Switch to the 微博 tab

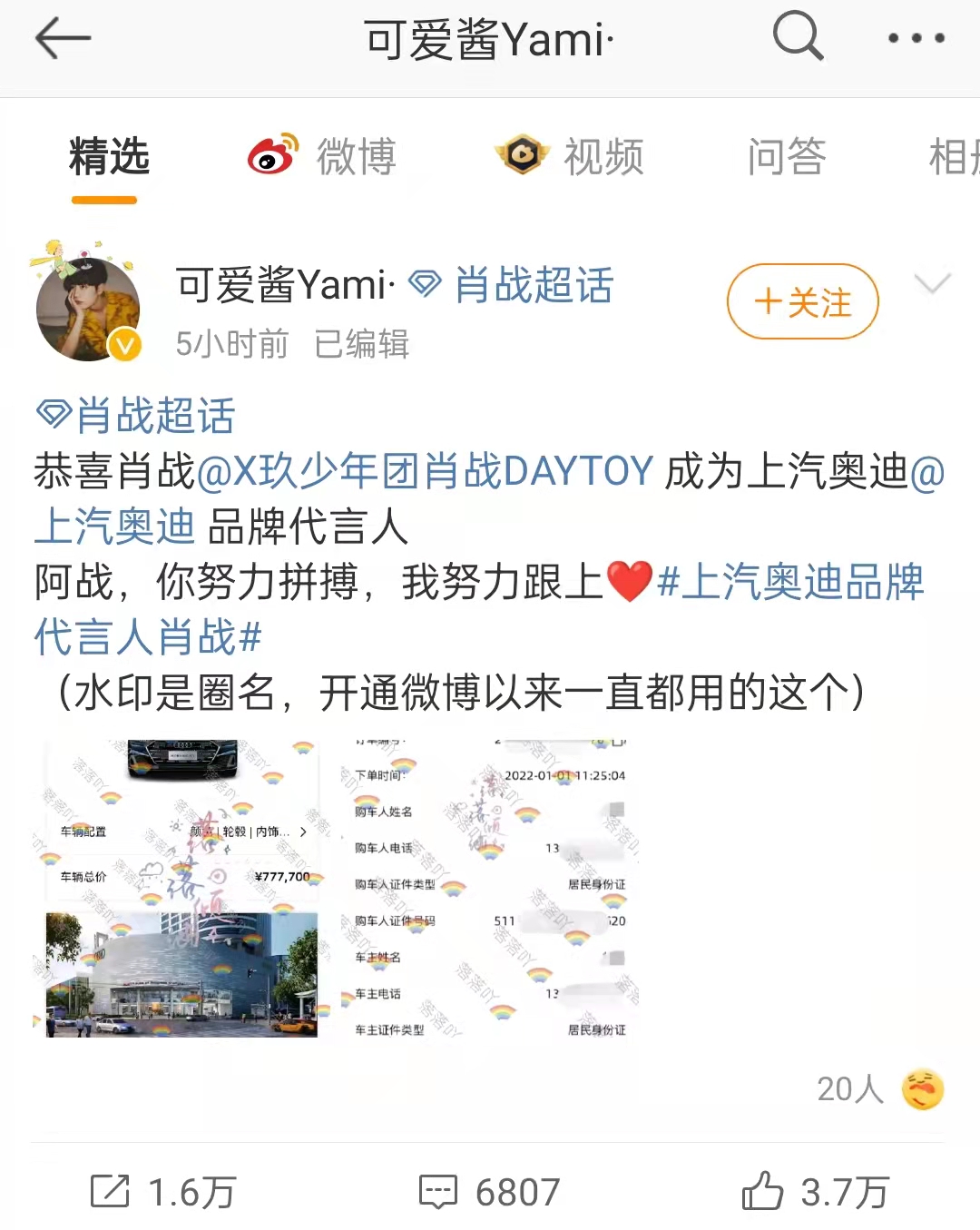[x=325, y=156]
